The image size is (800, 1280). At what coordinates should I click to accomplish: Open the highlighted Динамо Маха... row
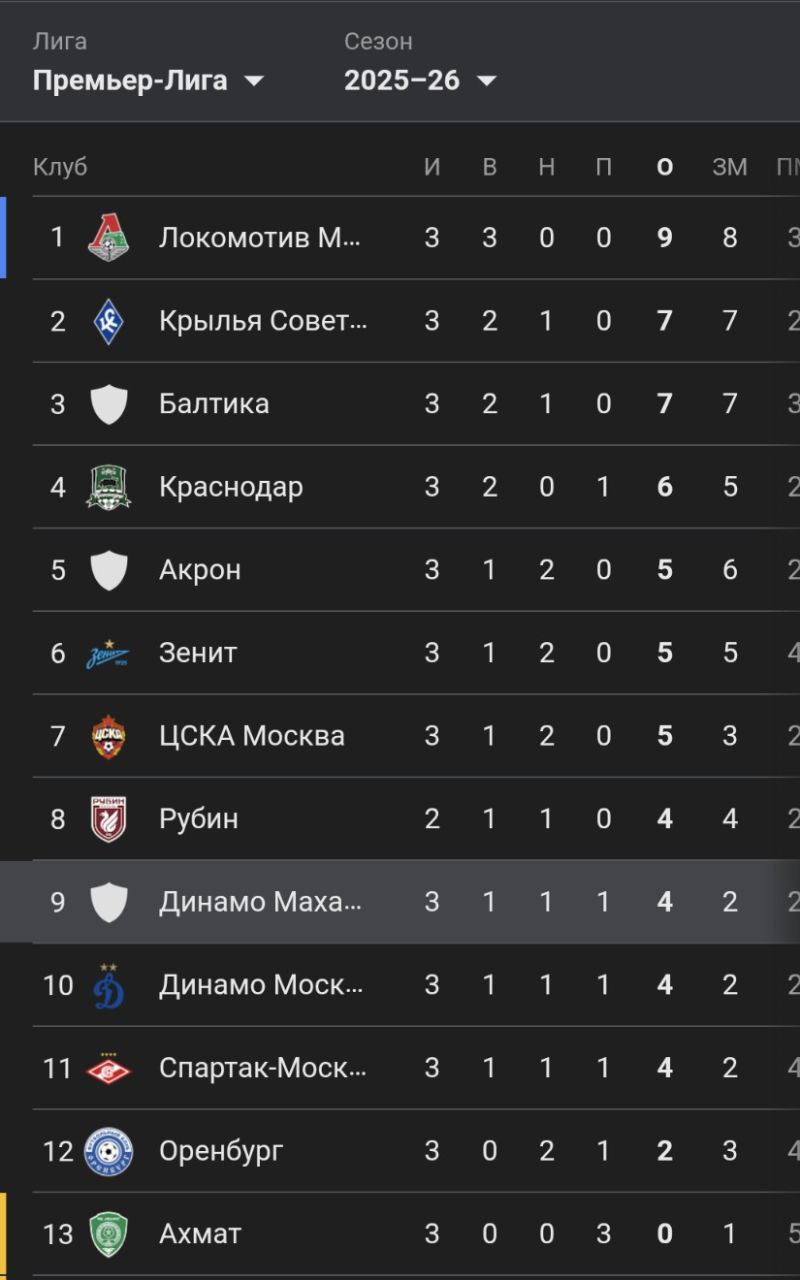coord(400,901)
